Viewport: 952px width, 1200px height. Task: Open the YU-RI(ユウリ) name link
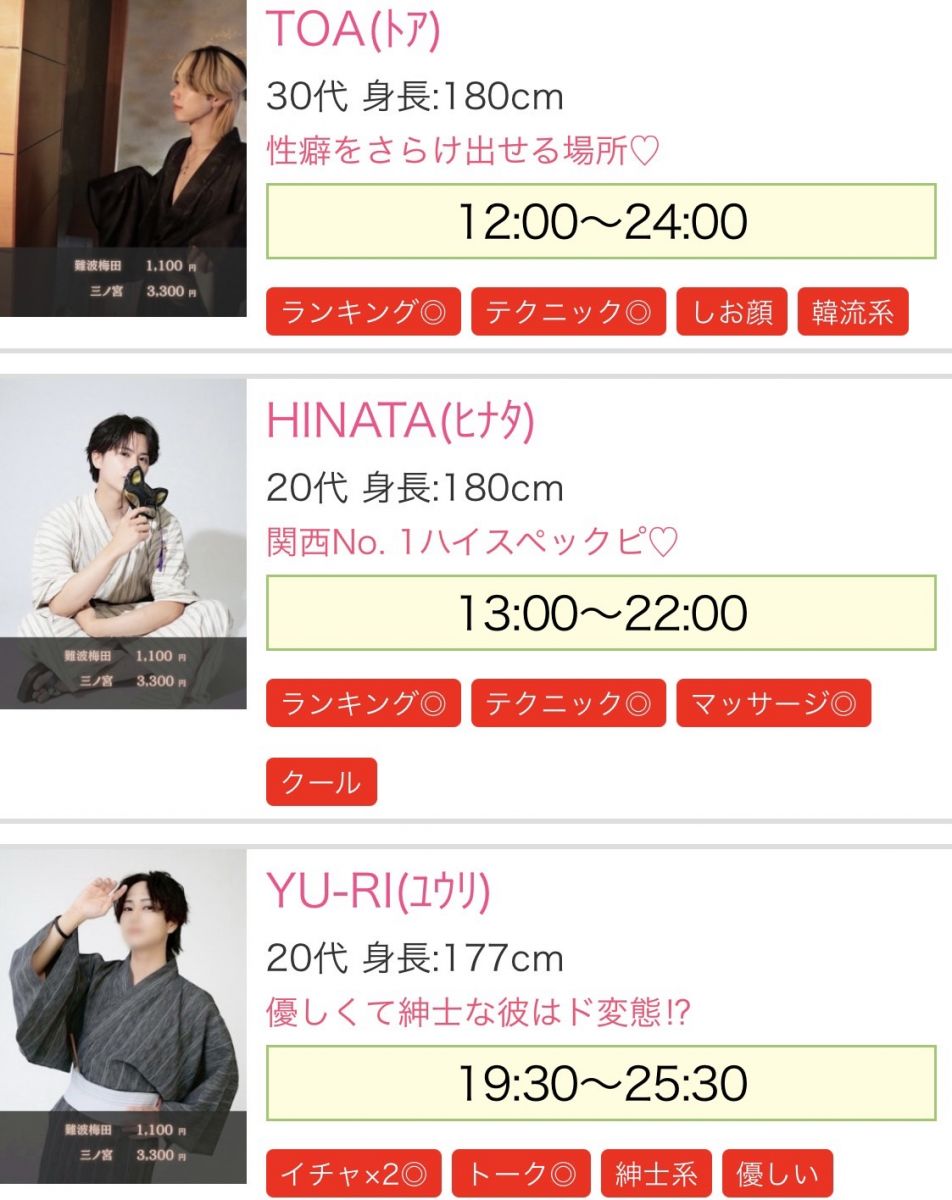point(378,892)
